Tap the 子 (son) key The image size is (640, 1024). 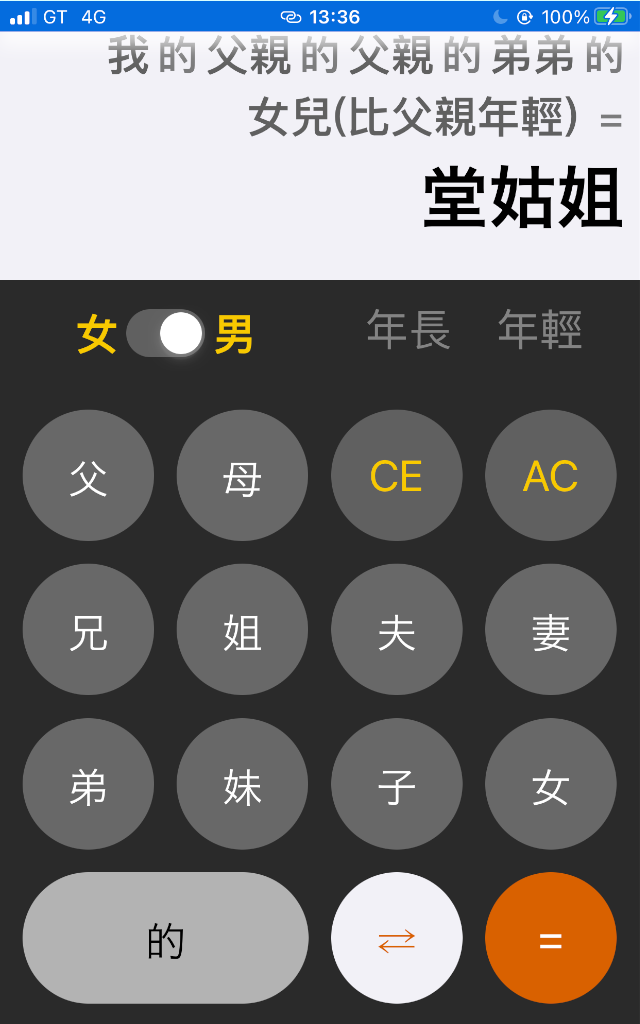[x=396, y=784]
